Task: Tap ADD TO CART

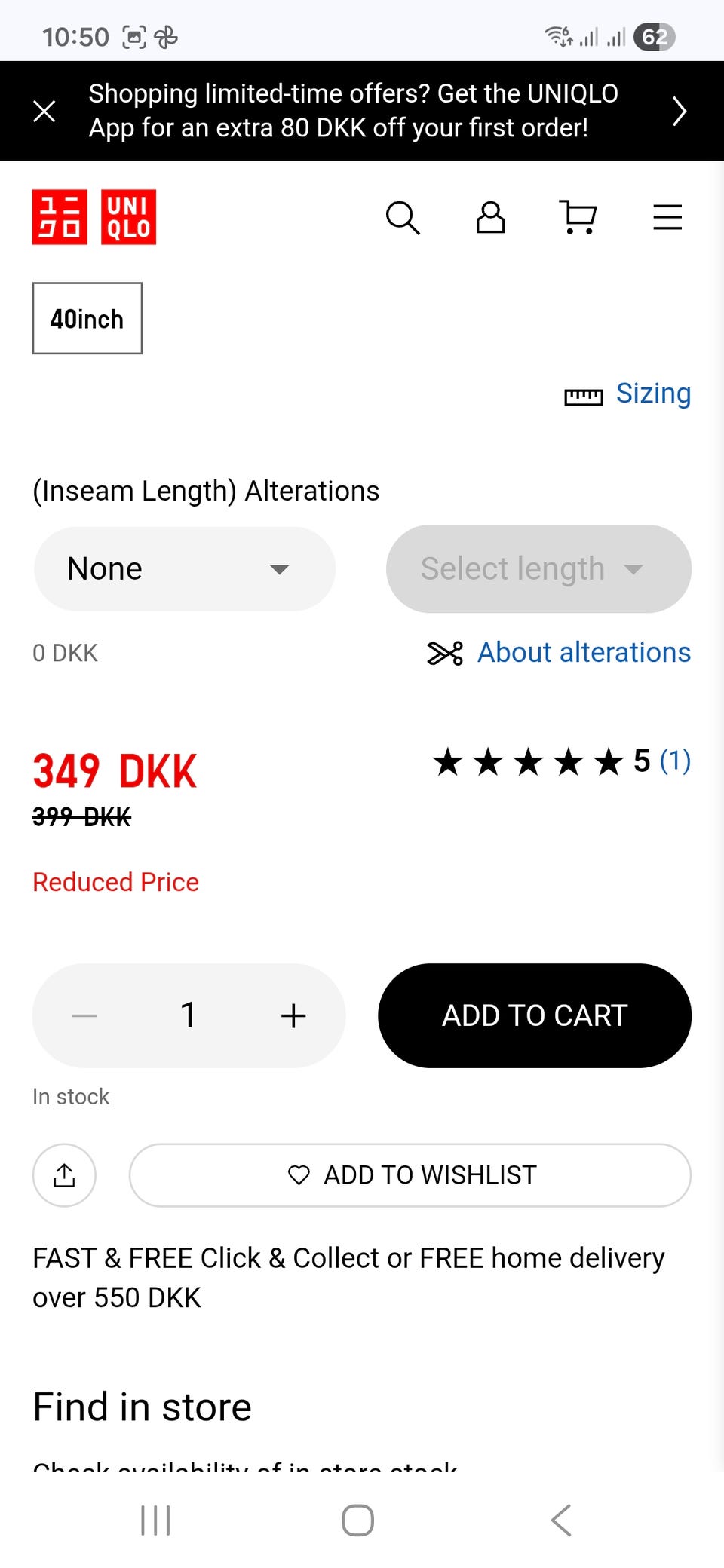Action: coord(535,1015)
